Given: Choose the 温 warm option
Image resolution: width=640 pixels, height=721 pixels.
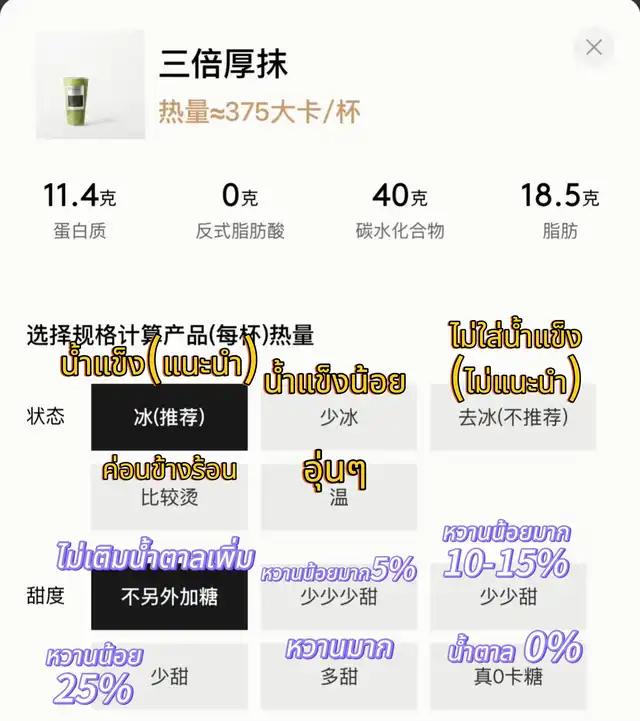Looking at the screenshot, I should 339,497.
